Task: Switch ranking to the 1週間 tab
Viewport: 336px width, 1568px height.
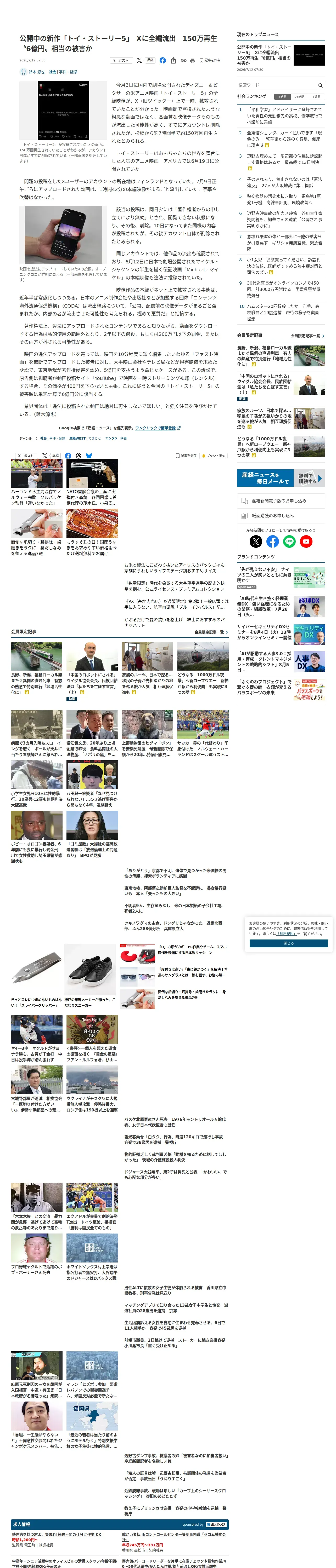Action: (316, 97)
